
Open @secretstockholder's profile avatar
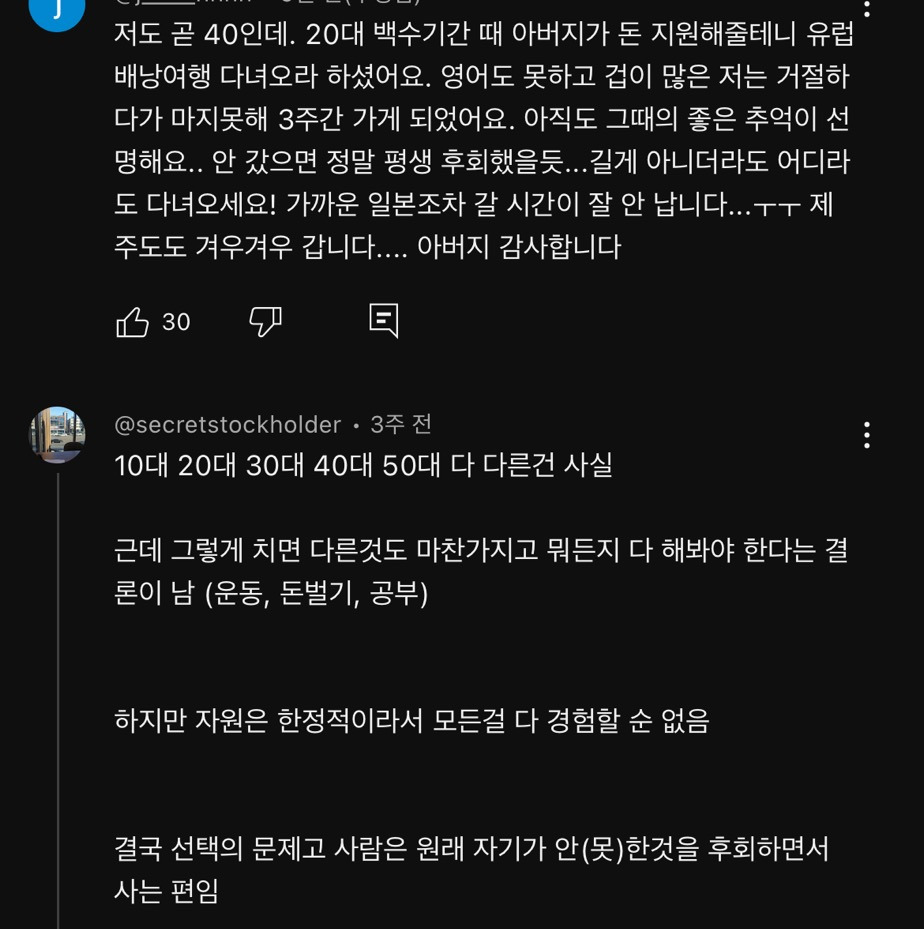click(x=57, y=435)
